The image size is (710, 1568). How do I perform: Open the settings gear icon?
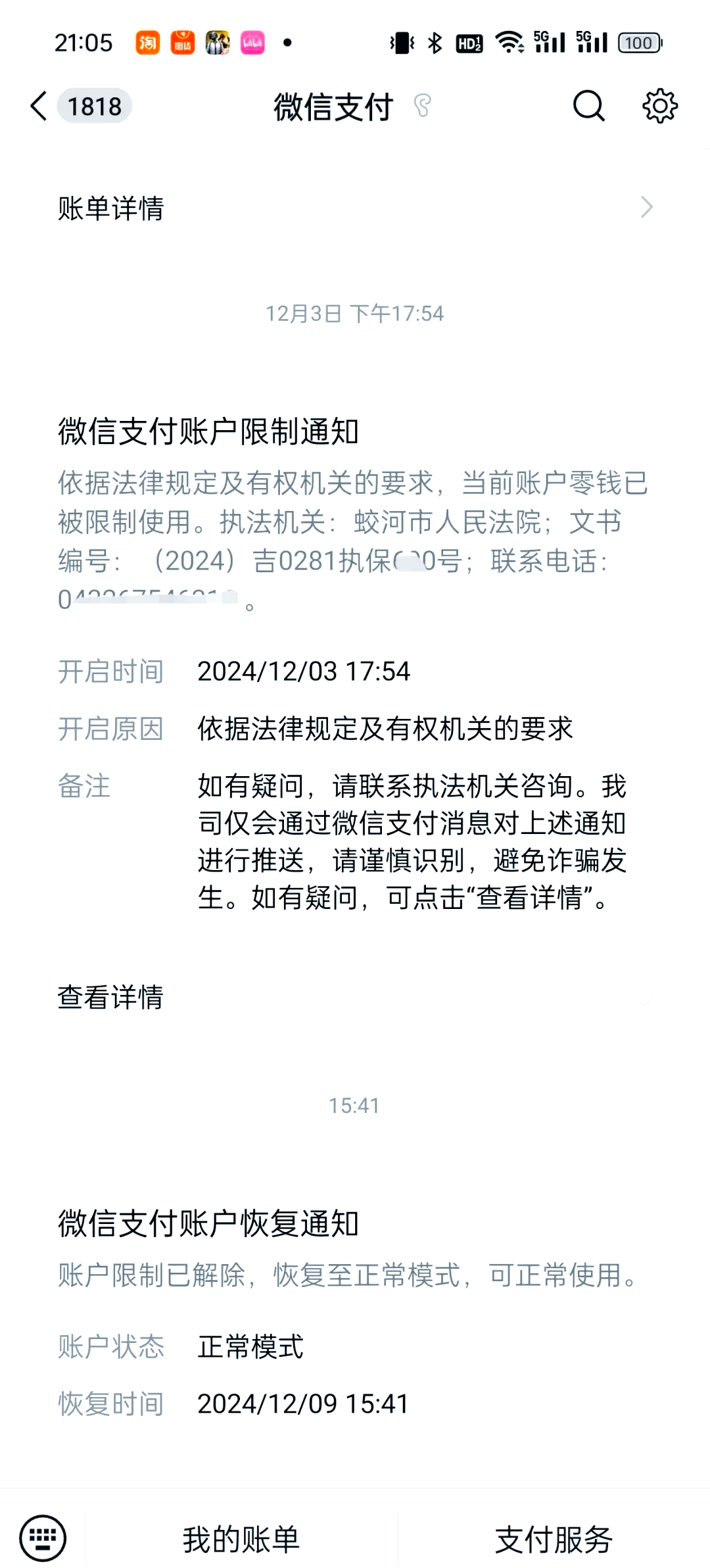[659, 106]
